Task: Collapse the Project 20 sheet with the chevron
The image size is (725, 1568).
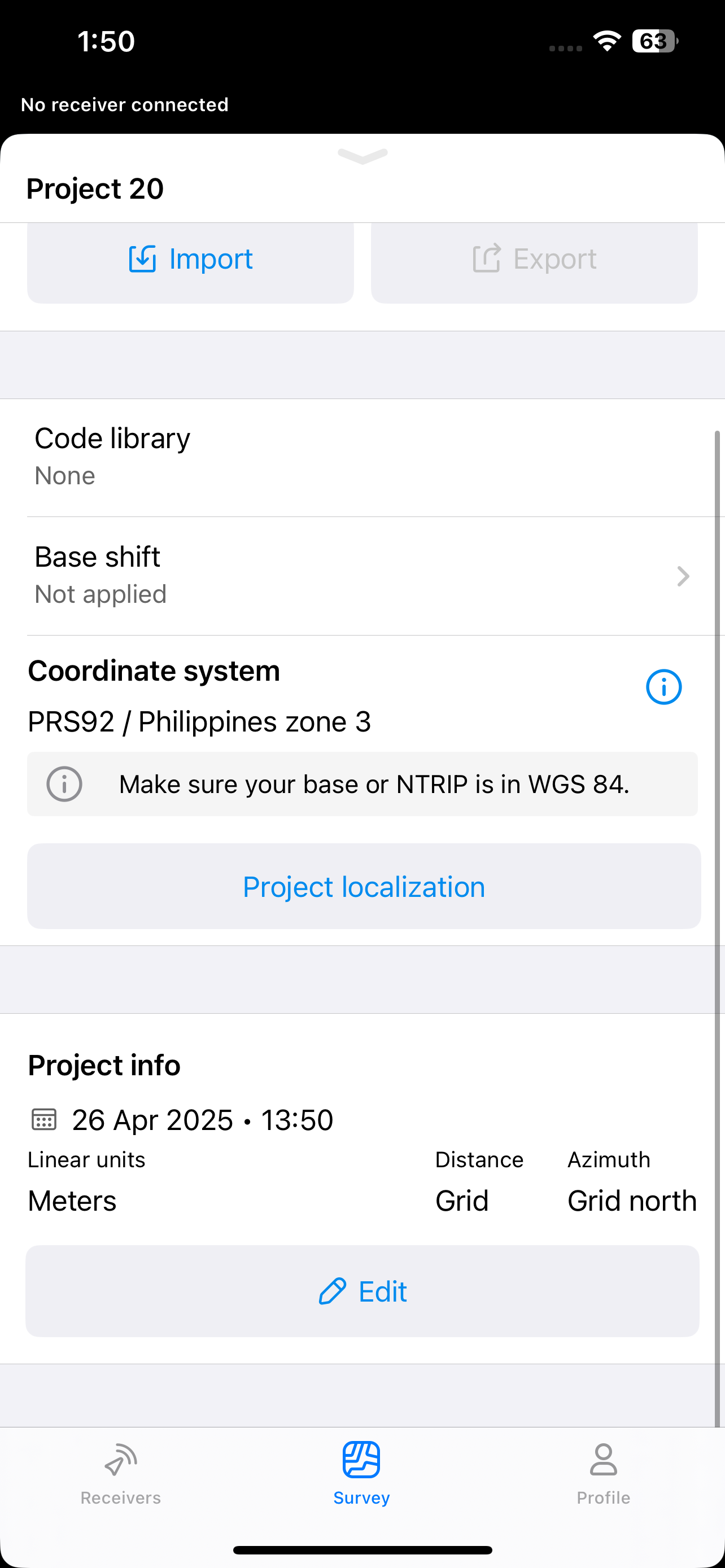Action: tap(363, 156)
